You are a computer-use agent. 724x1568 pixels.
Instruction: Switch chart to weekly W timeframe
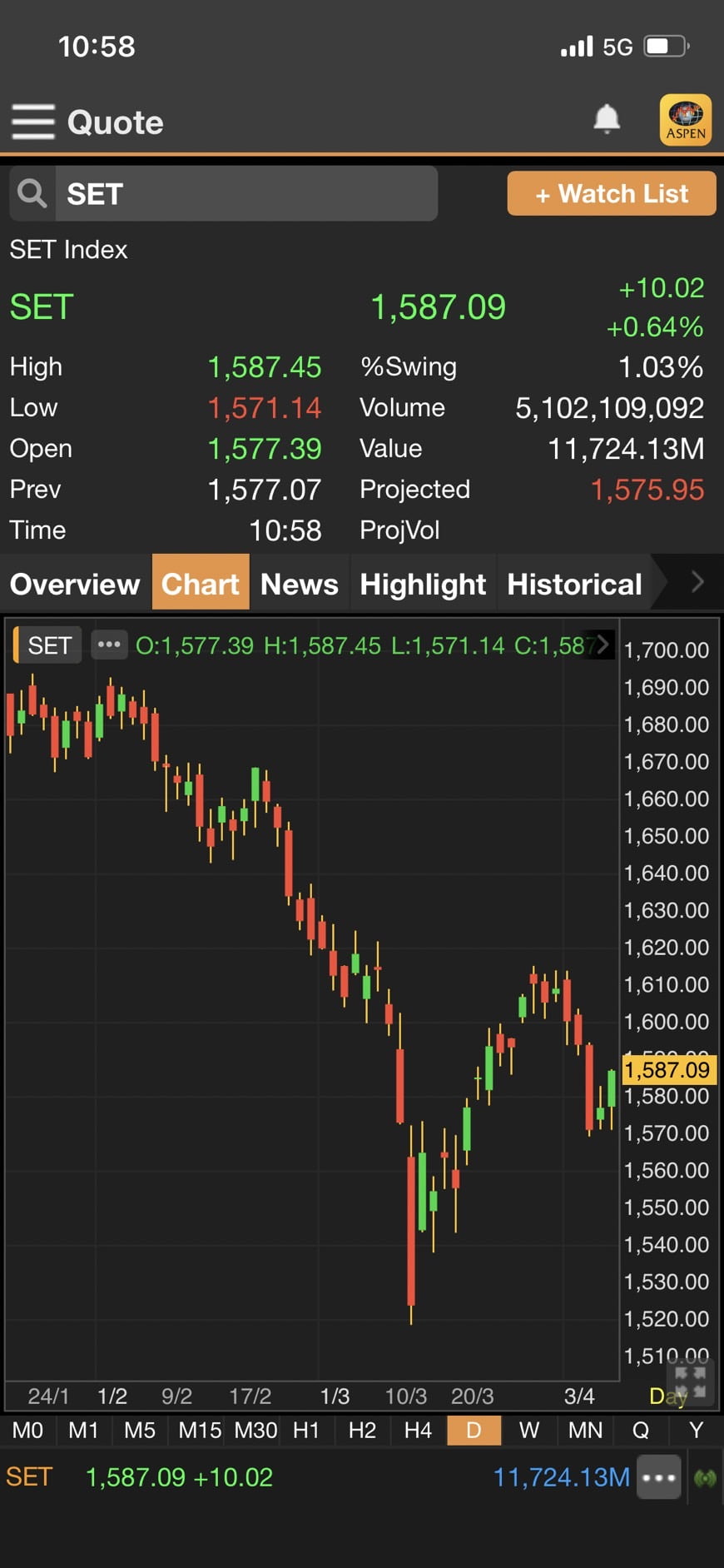pyautogui.click(x=529, y=1431)
